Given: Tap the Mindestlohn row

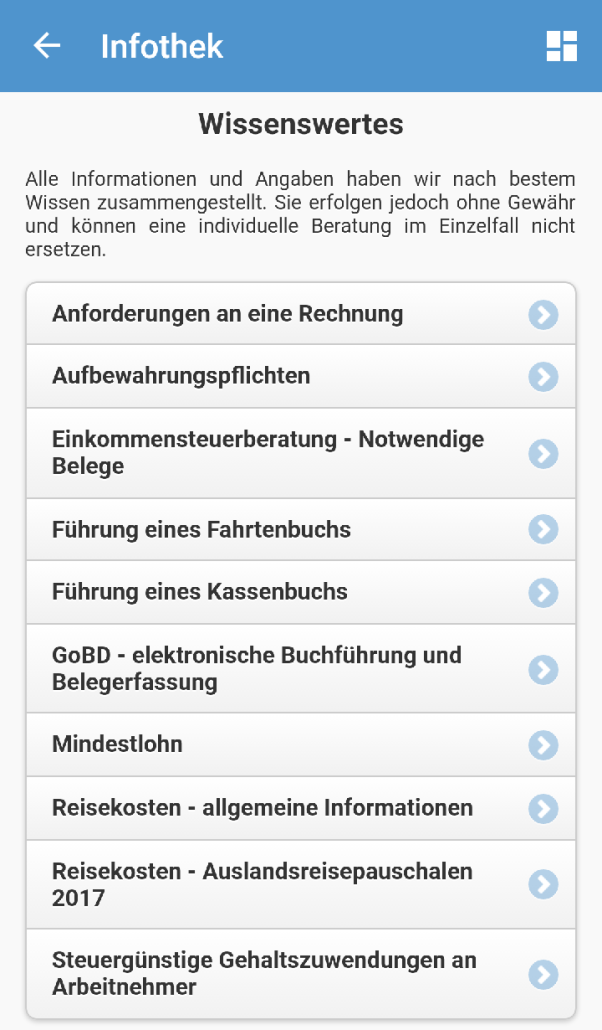Looking at the screenshot, I should click(x=301, y=745).
